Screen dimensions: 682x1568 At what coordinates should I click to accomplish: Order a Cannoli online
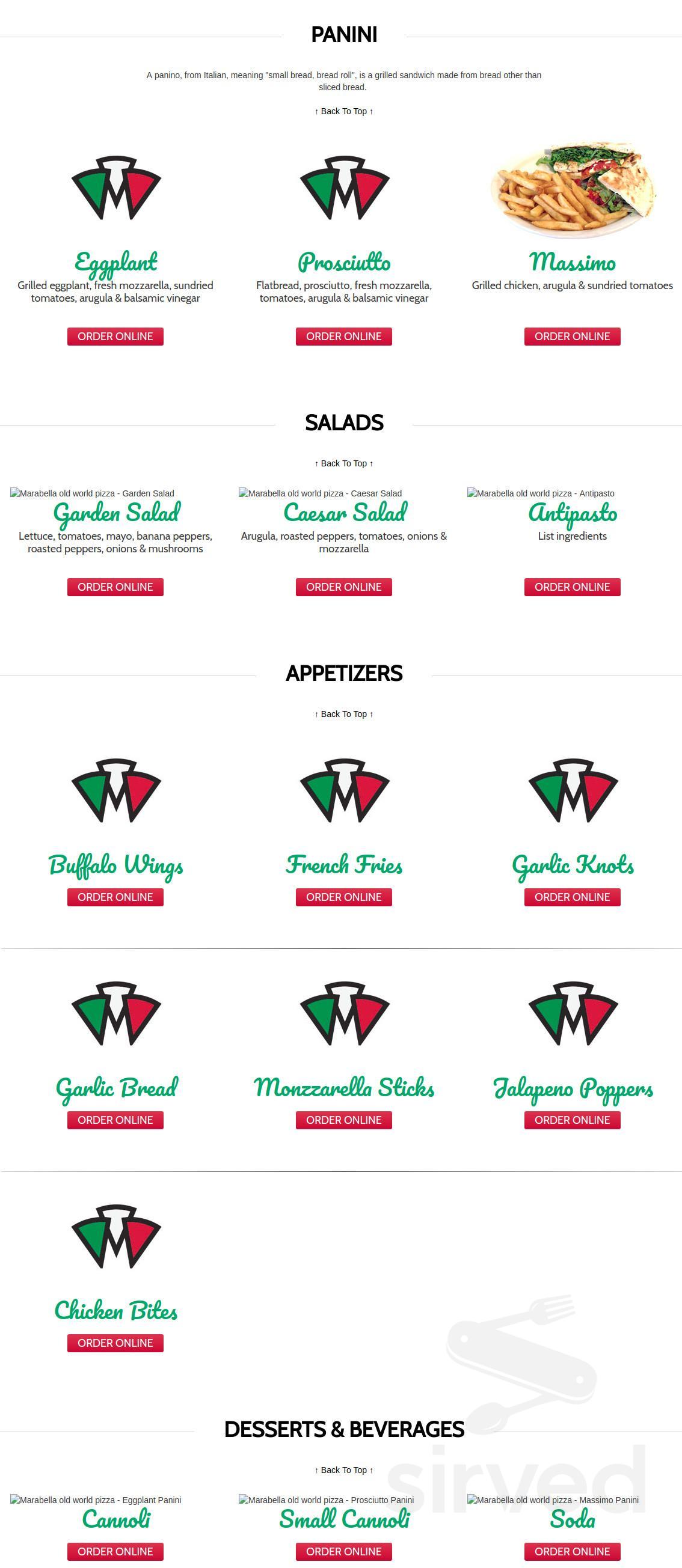point(114,1552)
